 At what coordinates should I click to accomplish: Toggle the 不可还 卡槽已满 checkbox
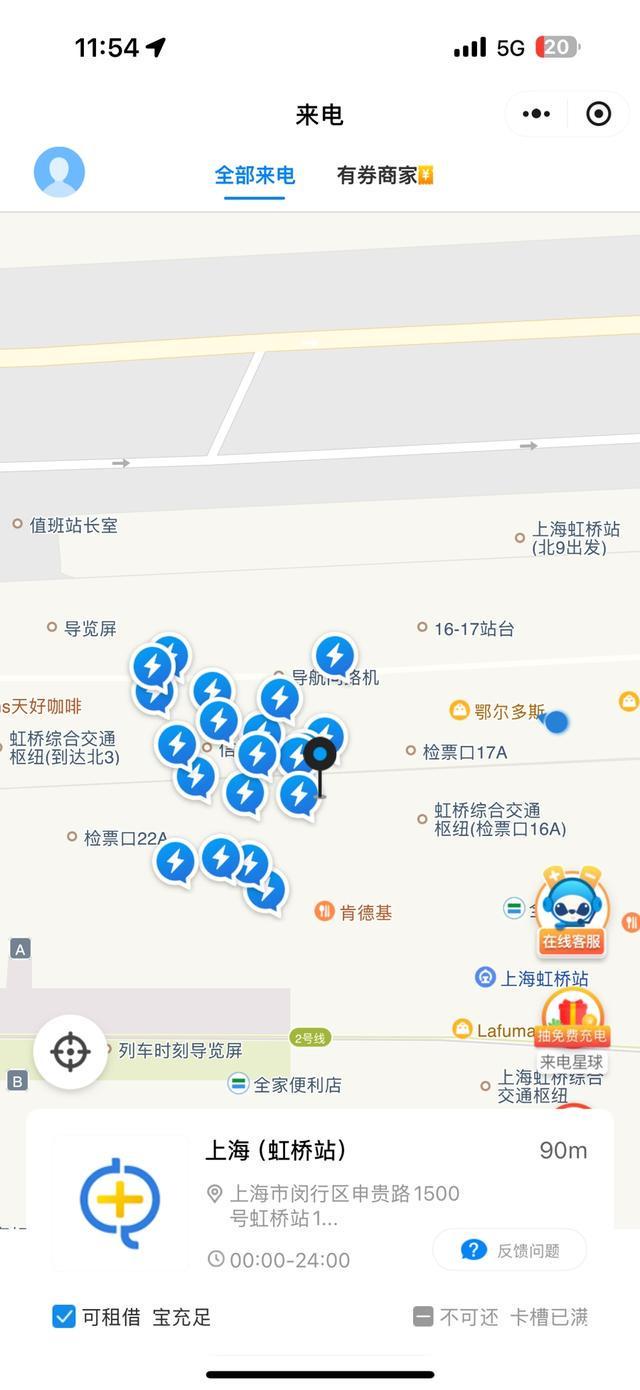pyautogui.click(x=423, y=1317)
